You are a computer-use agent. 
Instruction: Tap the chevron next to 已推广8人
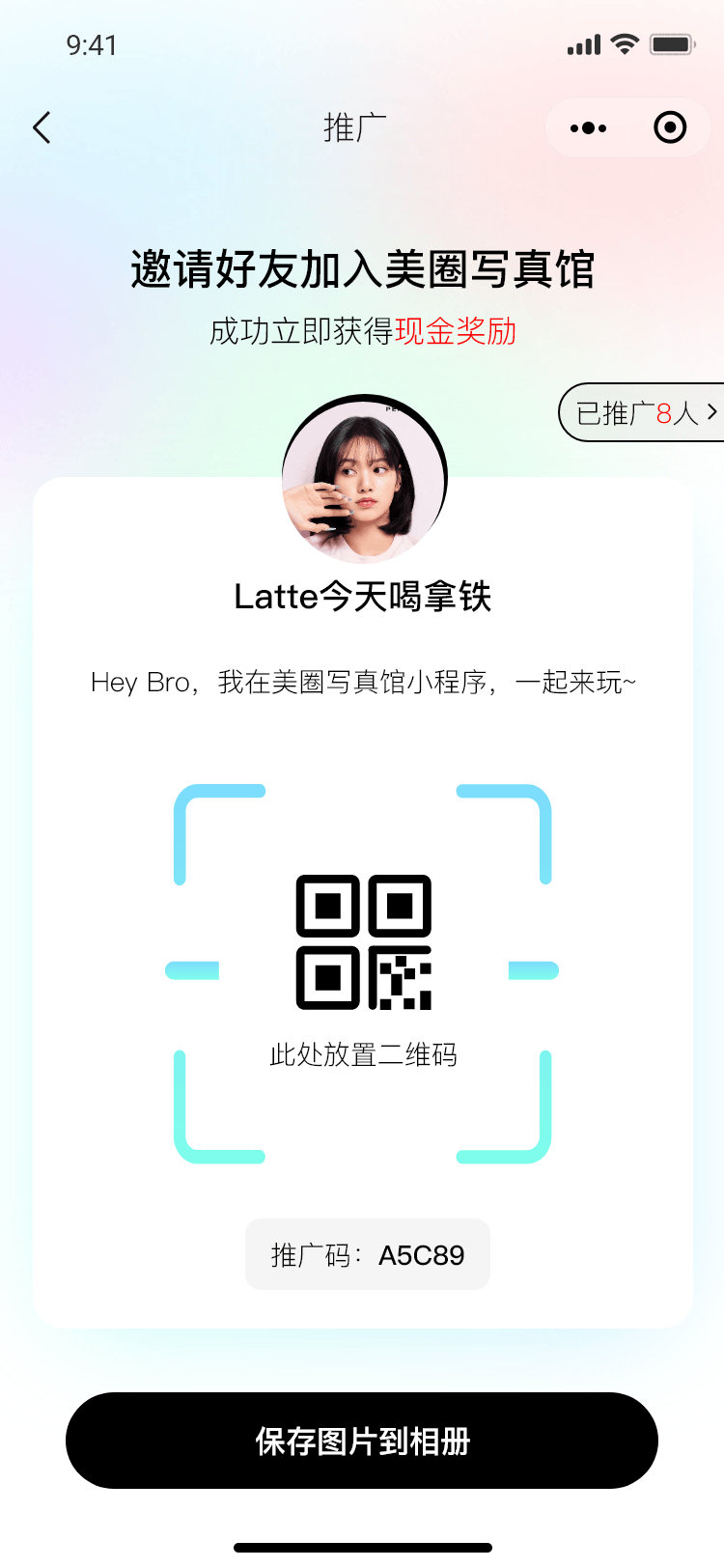pyautogui.click(x=711, y=412)
